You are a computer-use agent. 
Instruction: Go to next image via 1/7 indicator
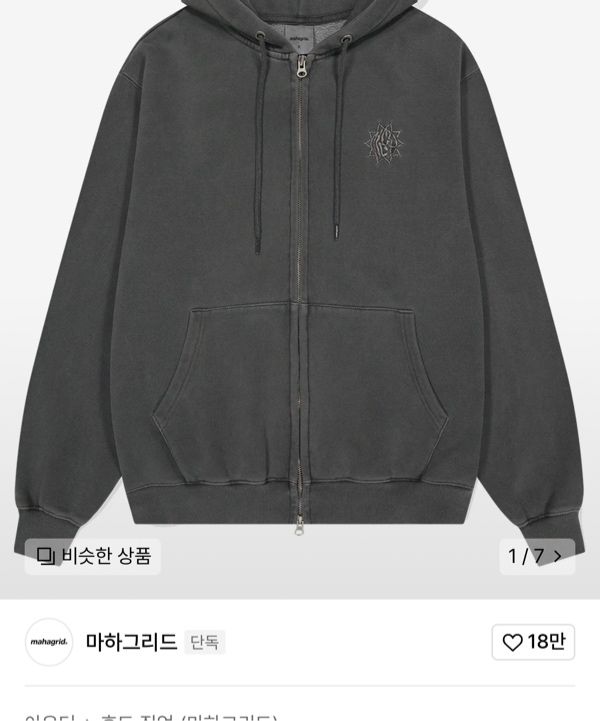pyautogui.click(x=537, y=556)
